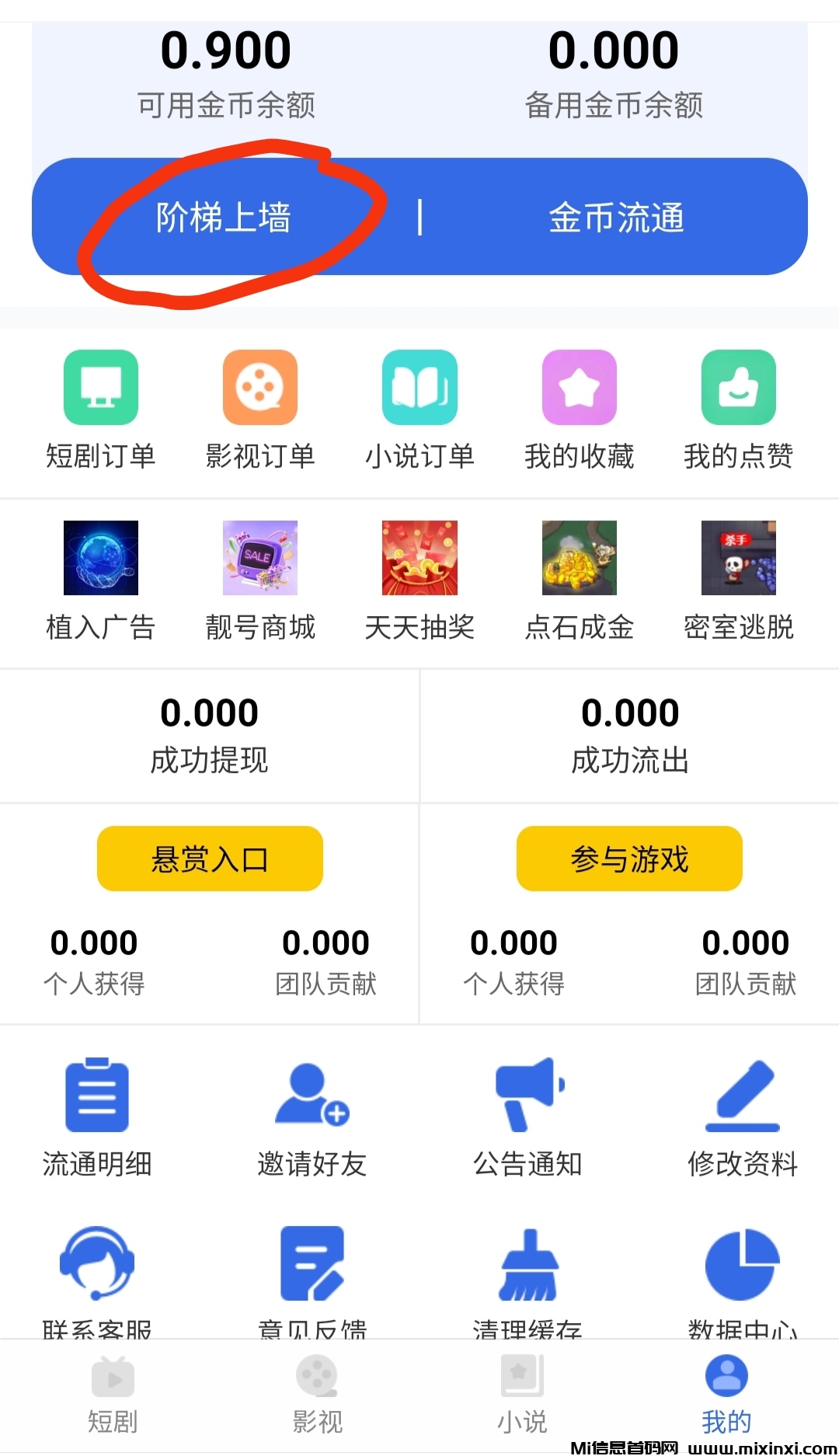Tap the 参与游戏 button

pos(629,859)
